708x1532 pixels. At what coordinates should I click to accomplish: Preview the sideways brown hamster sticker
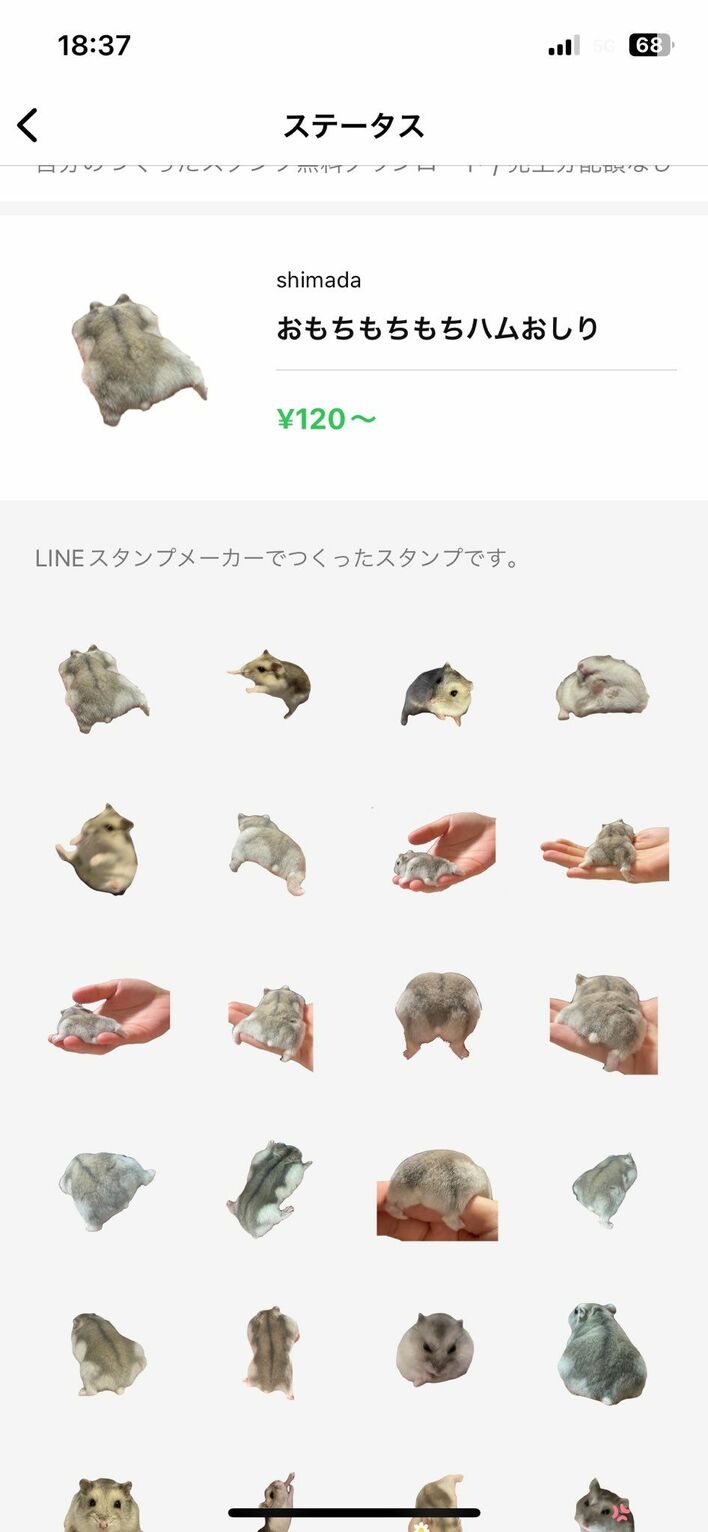pyautogui.click(x=270, y=684)
